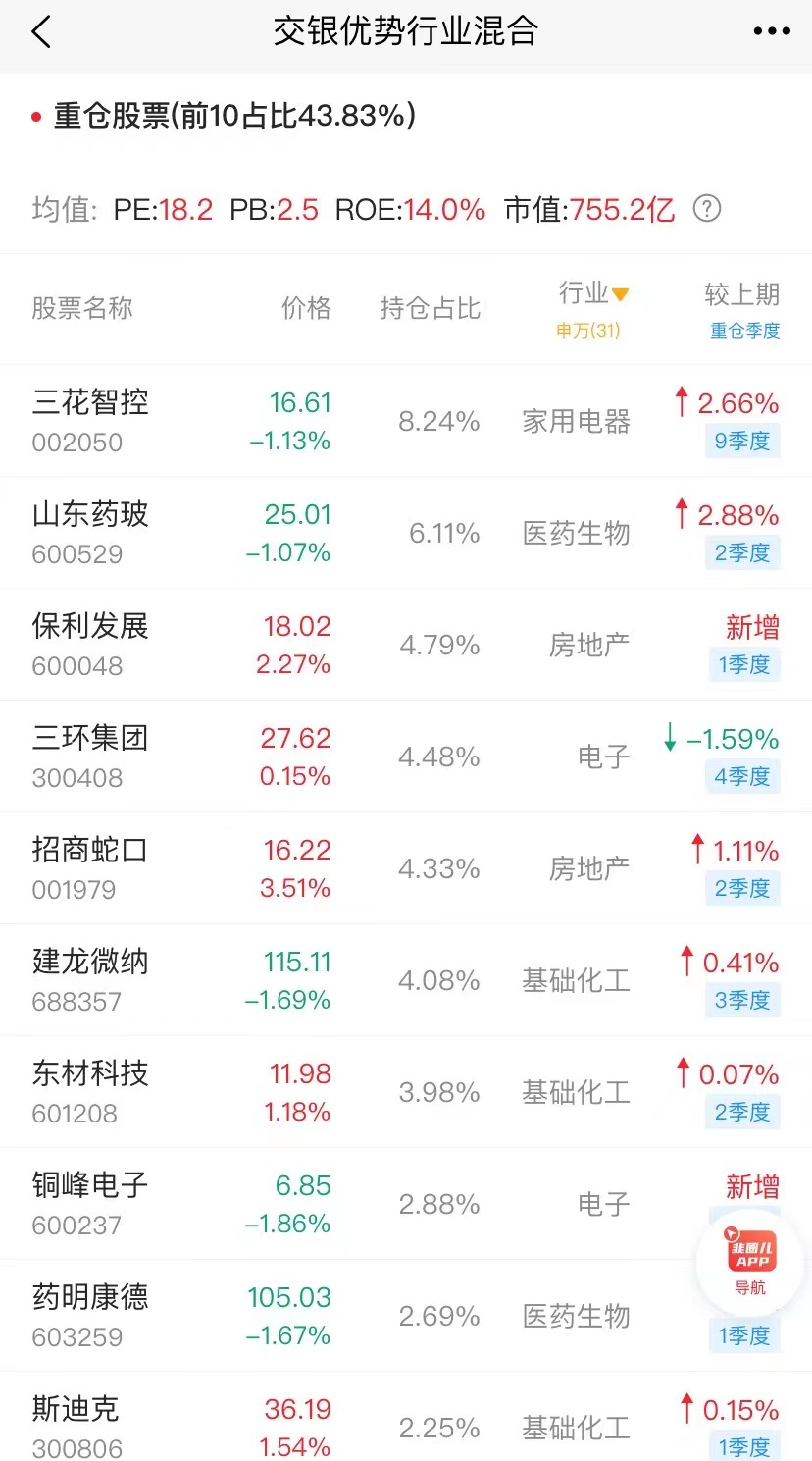Tap the 重仓季度 link under 较上期

[x=745, y=331]
